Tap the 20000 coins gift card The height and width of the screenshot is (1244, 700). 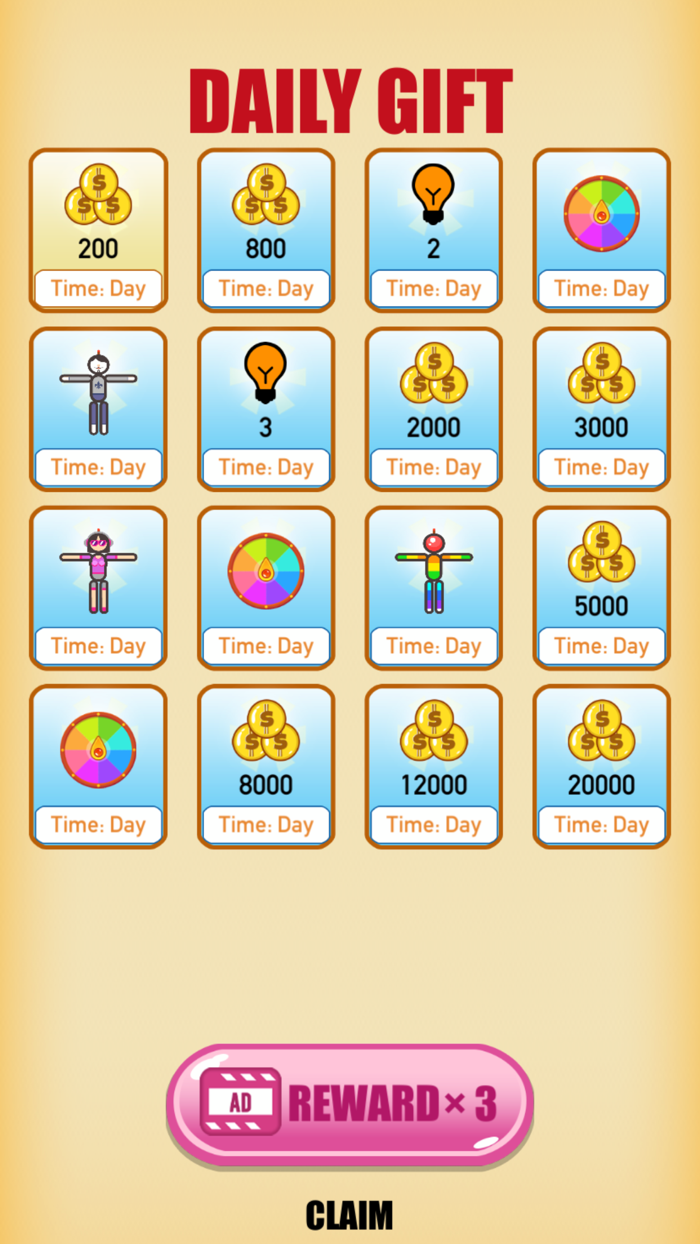(601, 766)
